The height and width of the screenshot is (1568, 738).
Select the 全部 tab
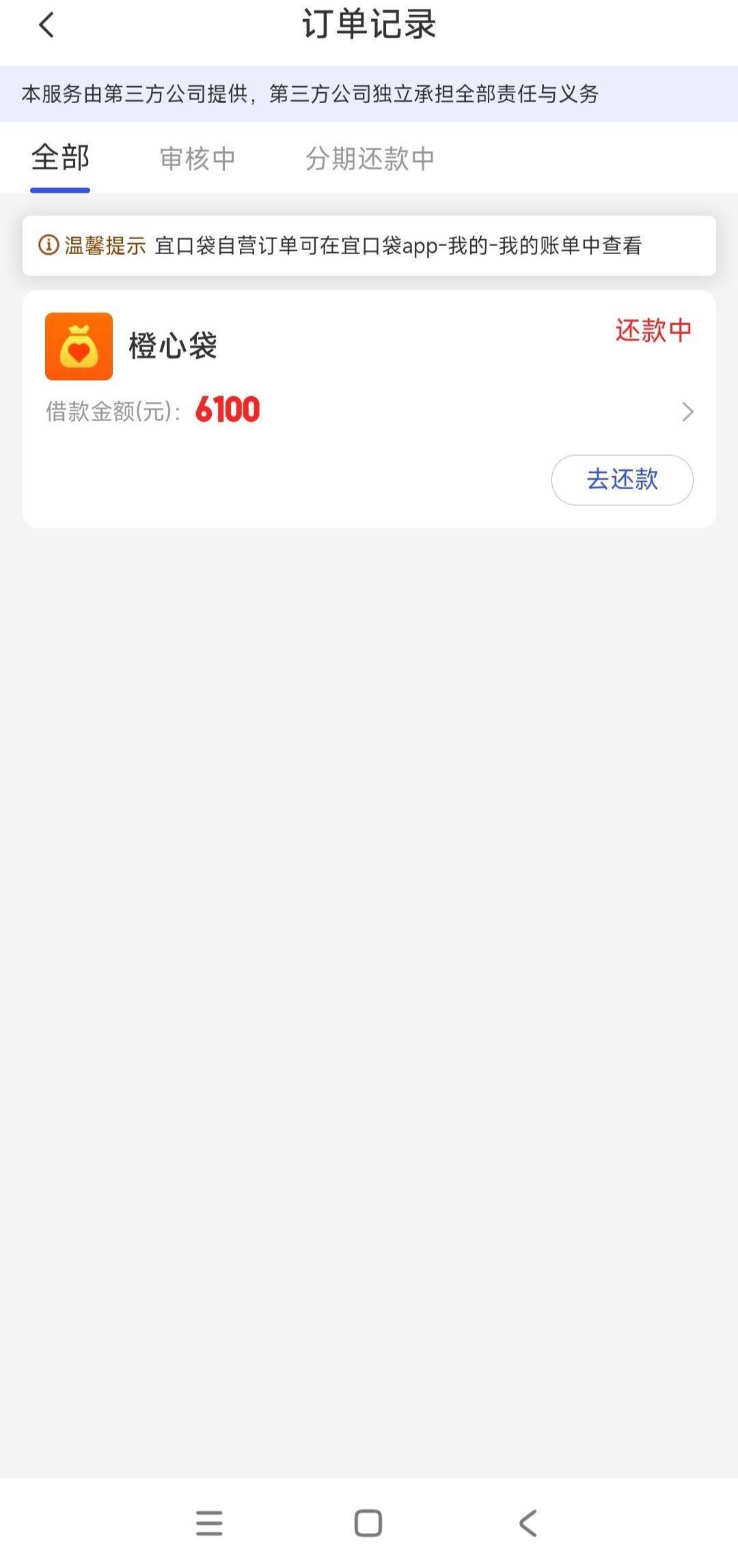[x=60, y=159]
